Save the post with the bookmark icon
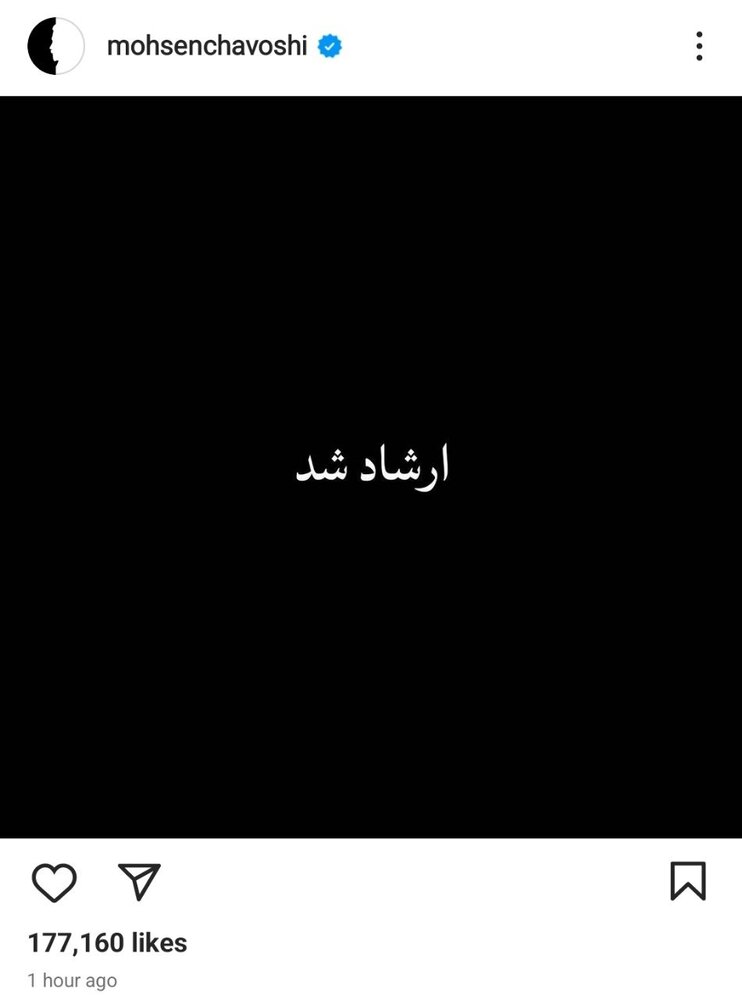The height and width of the screenshot is (1000, 742). [687, 882]
